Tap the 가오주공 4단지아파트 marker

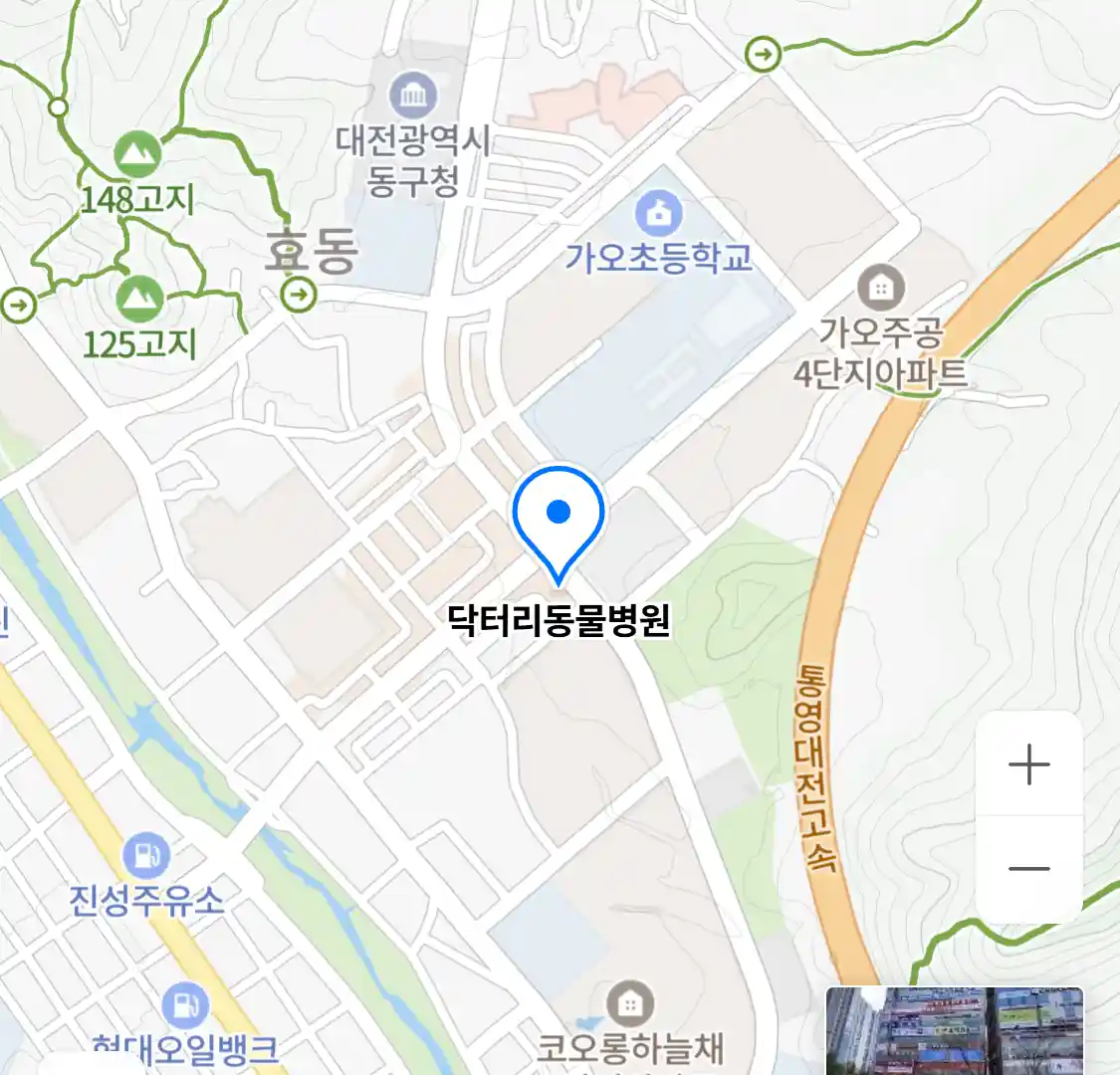click(880, 289)
